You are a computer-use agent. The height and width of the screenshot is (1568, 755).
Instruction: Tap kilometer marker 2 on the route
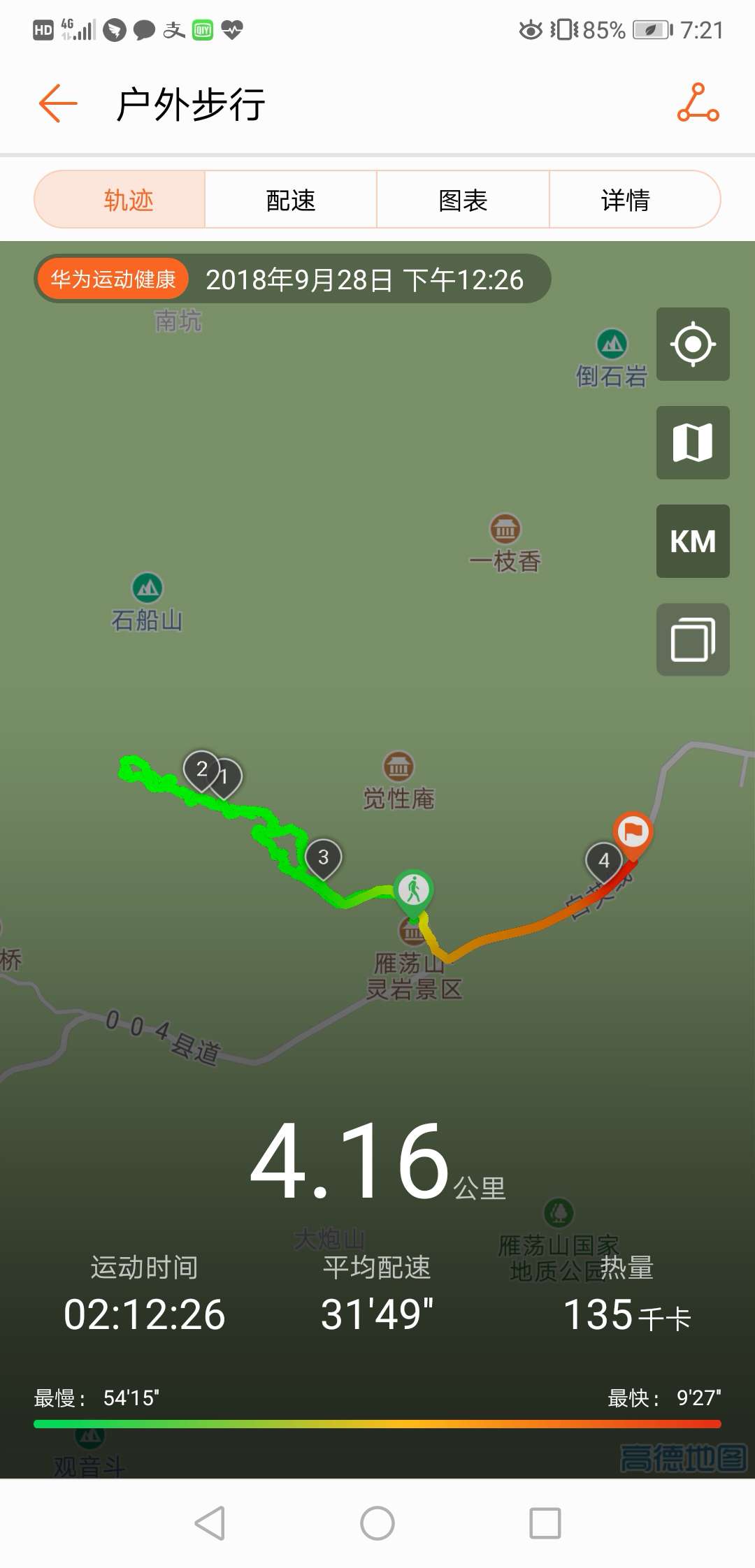201,769
